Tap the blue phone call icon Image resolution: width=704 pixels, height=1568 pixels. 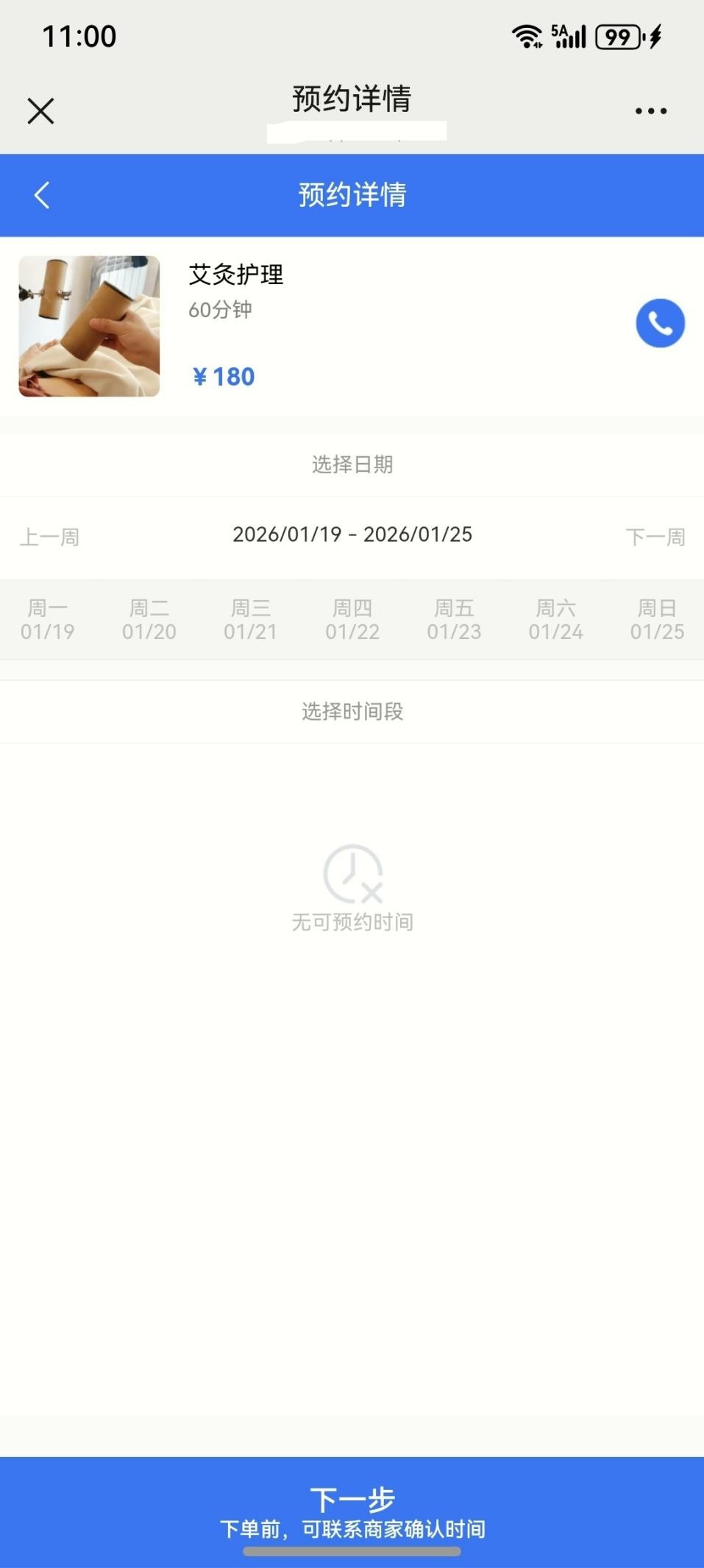(659, 322)
